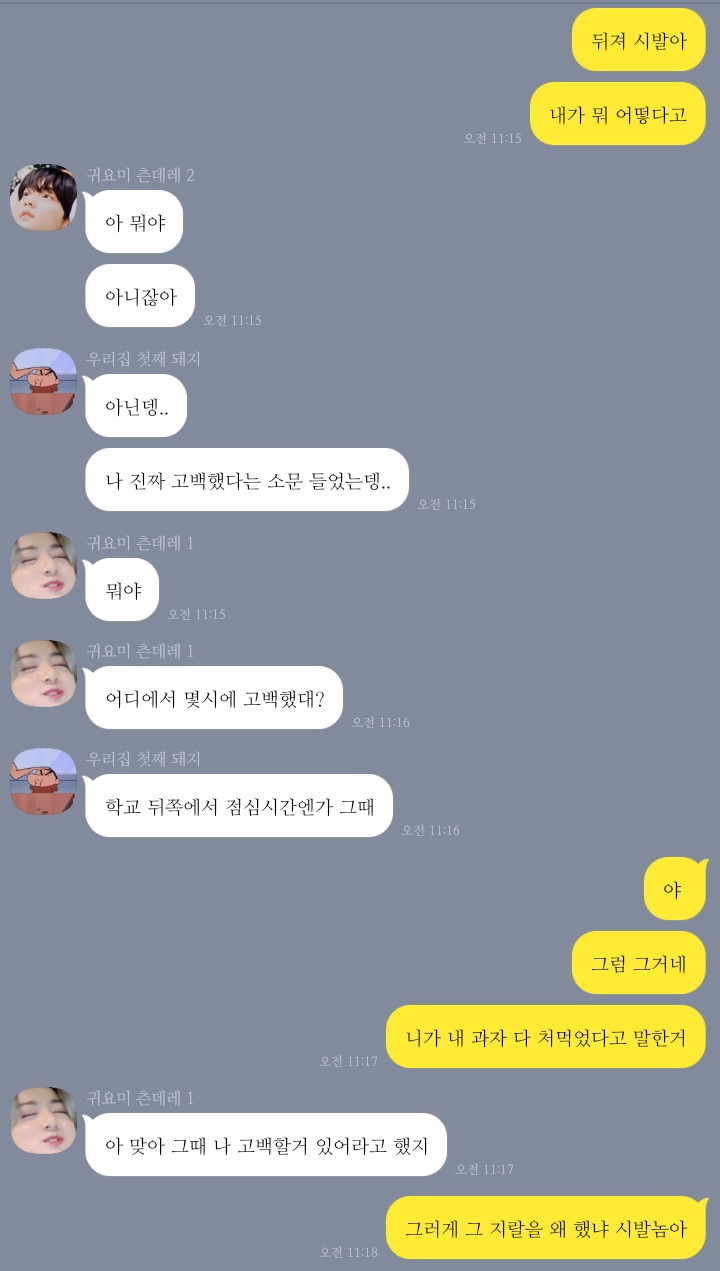Open 귀요미 츤데레 2's profile picture
The image size is (720, 1271).
point(44,197)
